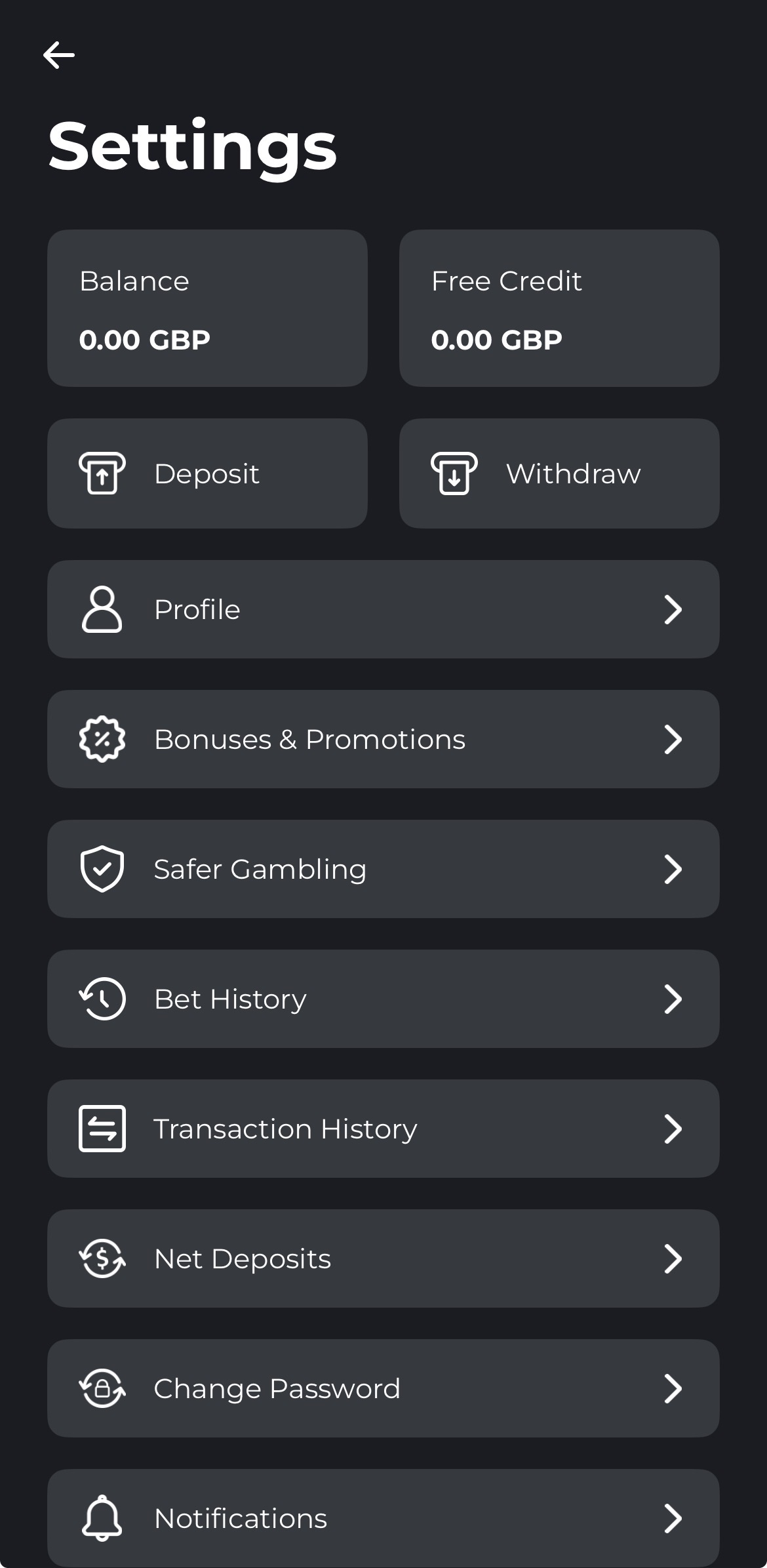Viewport: 767px width, 1568px height.
Task: Select the Profile person icon
Action: point(102,609)
